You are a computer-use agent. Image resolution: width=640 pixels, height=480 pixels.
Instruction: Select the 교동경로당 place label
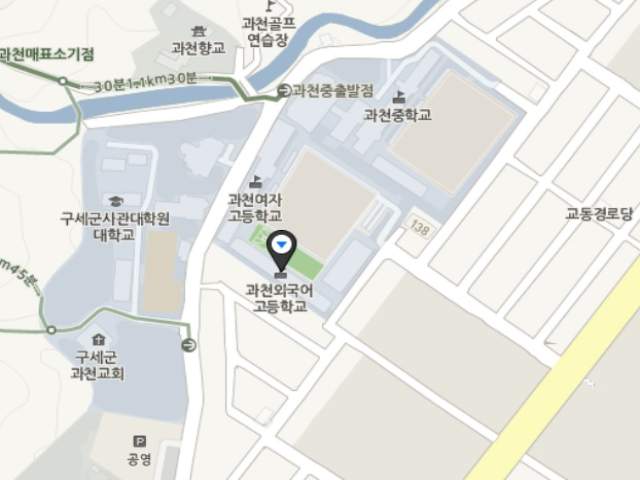pyautogui.click(x=599, y=213)
